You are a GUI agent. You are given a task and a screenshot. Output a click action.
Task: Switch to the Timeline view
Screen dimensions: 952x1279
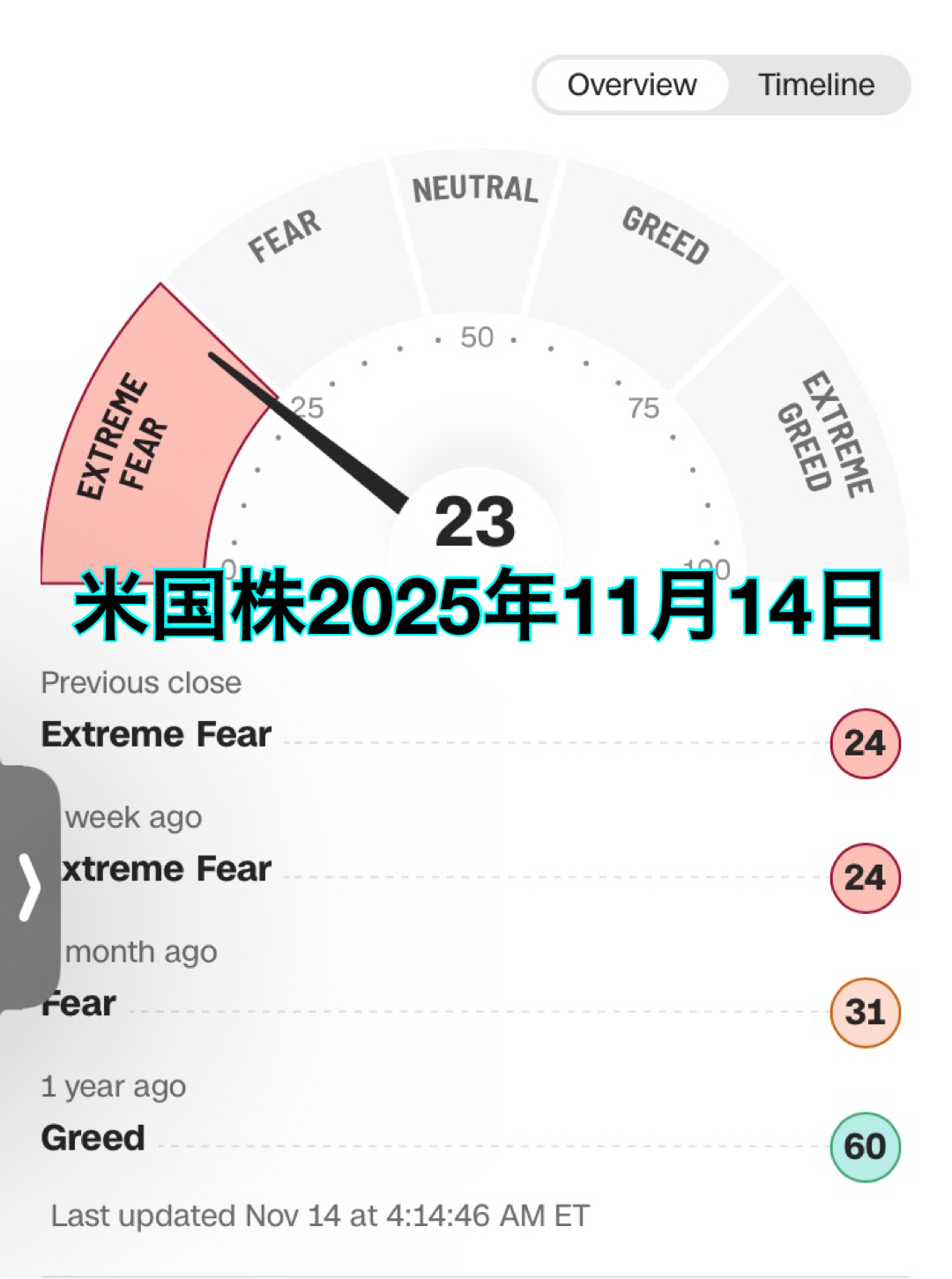pos(815,86)
